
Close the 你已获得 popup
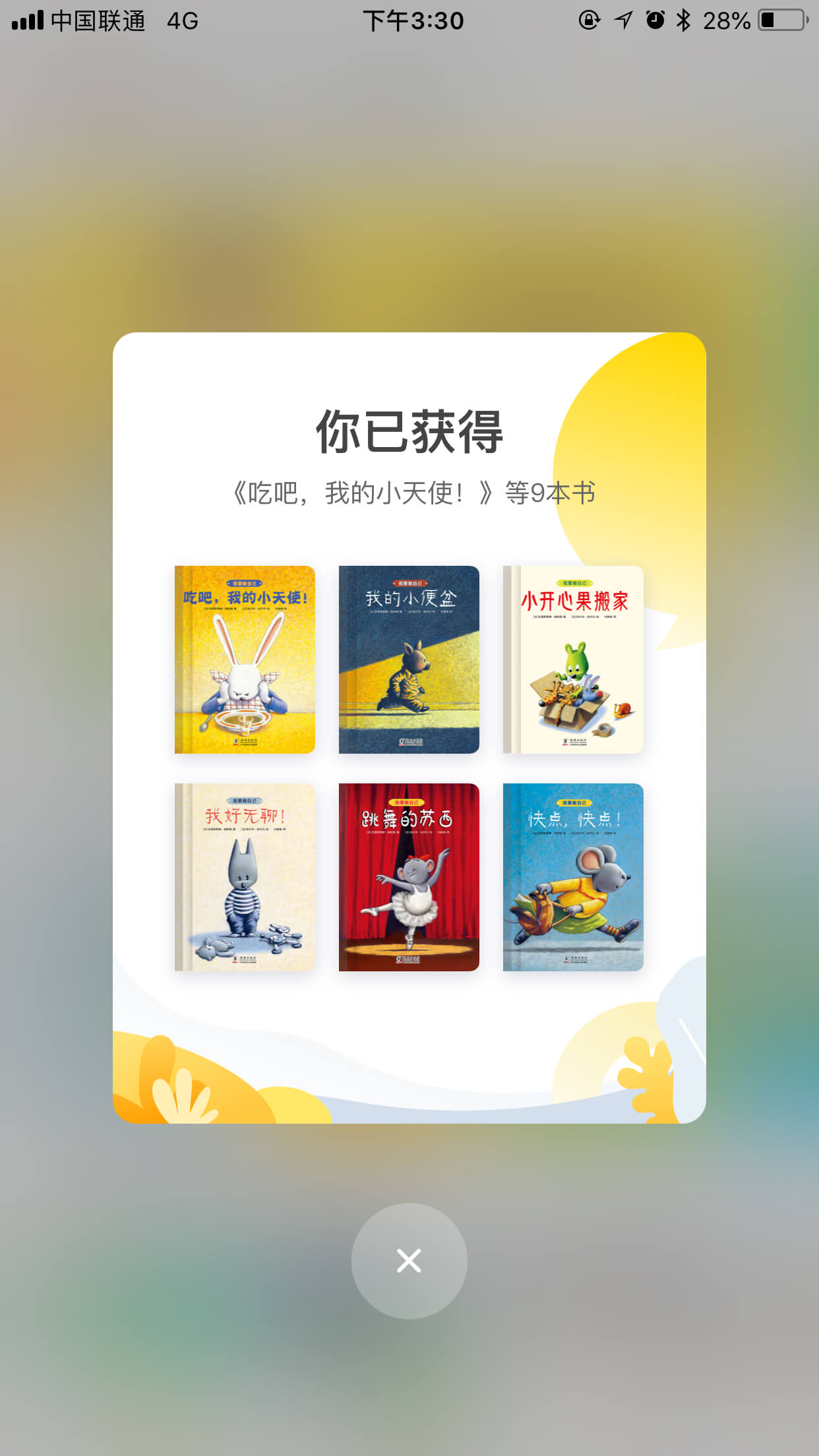409,1260
